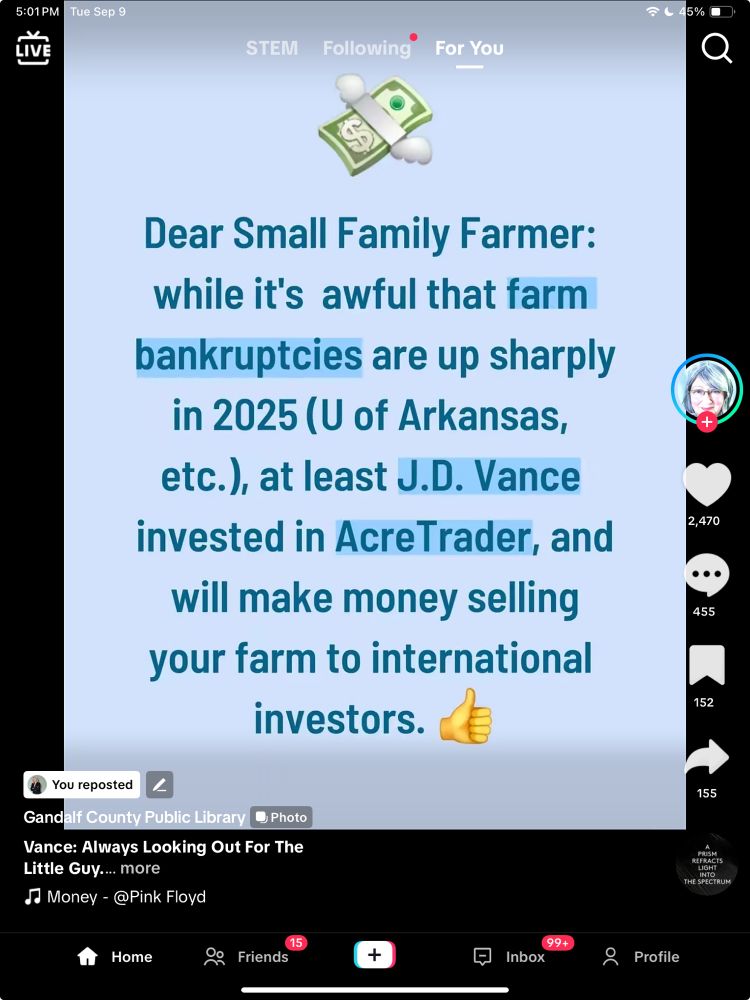Expand the caption with more
This screenshot has height=1000, width=750.
(140, 868)
